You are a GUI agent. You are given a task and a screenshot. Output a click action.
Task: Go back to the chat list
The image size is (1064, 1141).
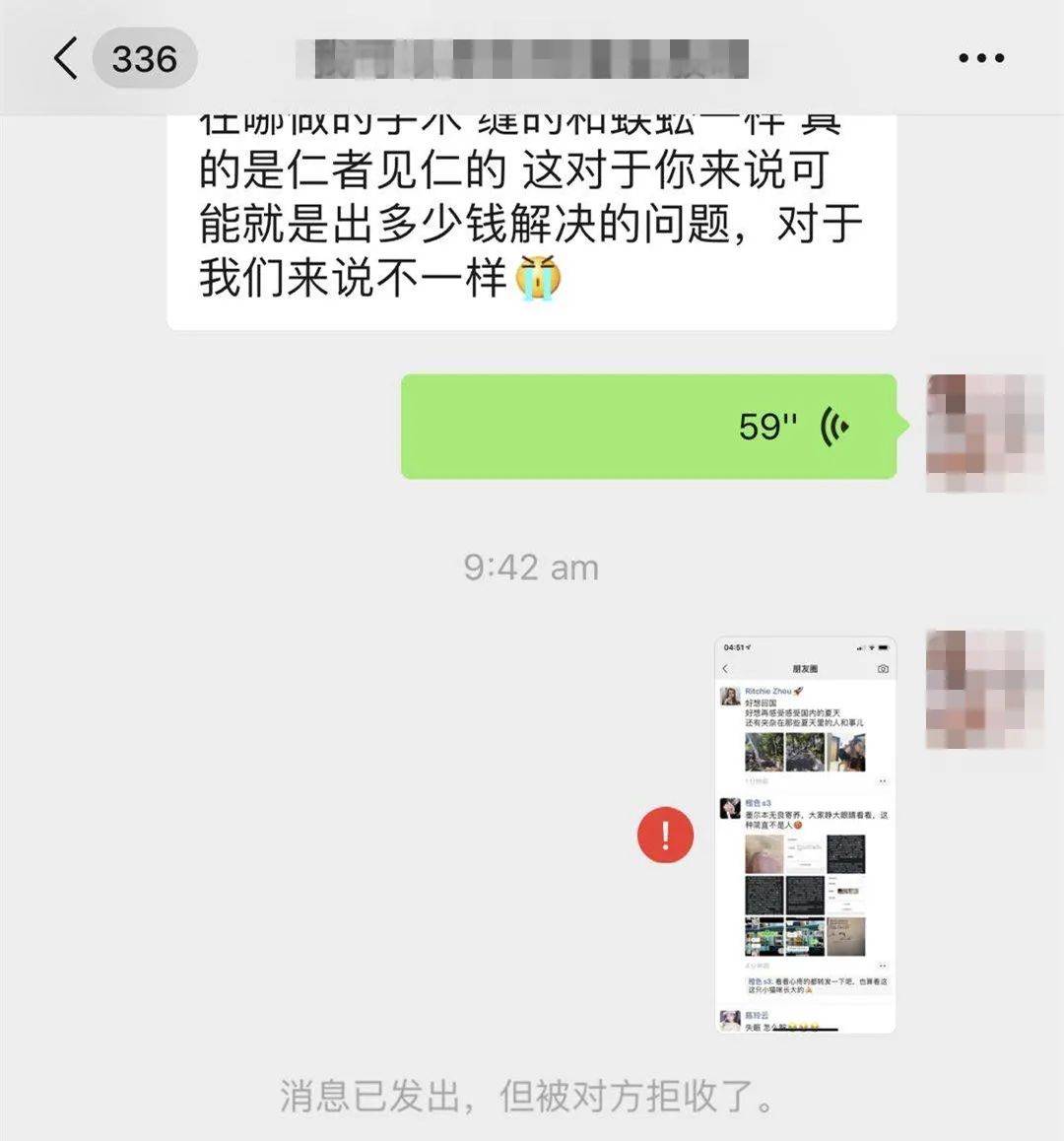click(65, 58)
